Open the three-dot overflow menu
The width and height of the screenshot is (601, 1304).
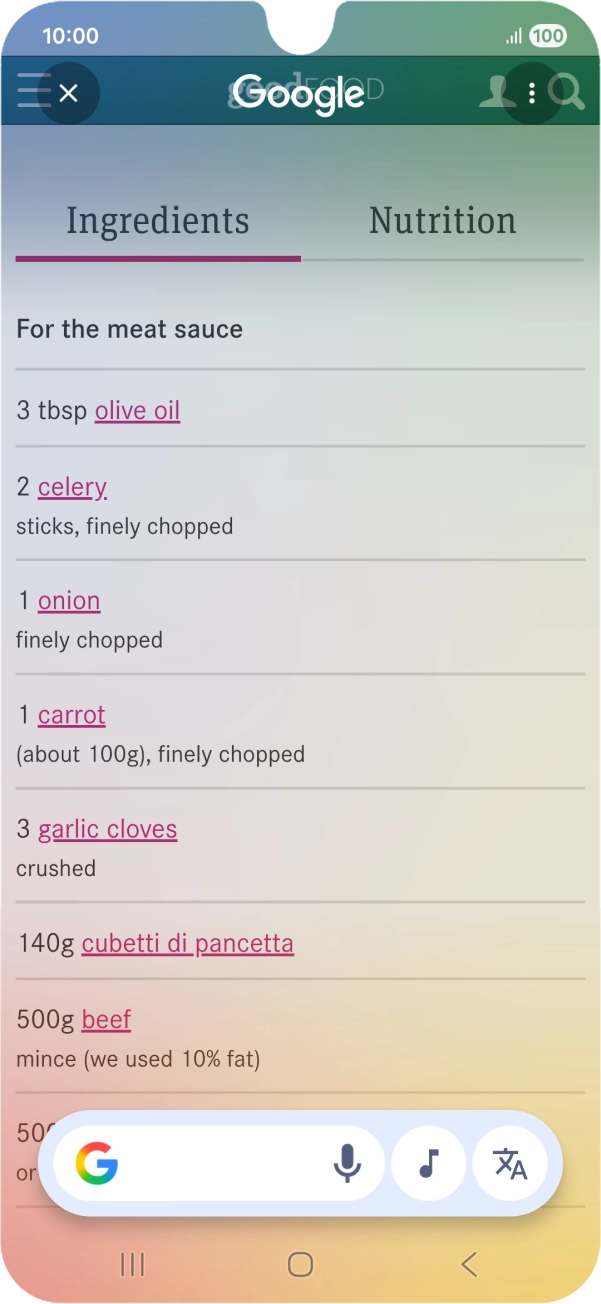click(x=532, y=94)
